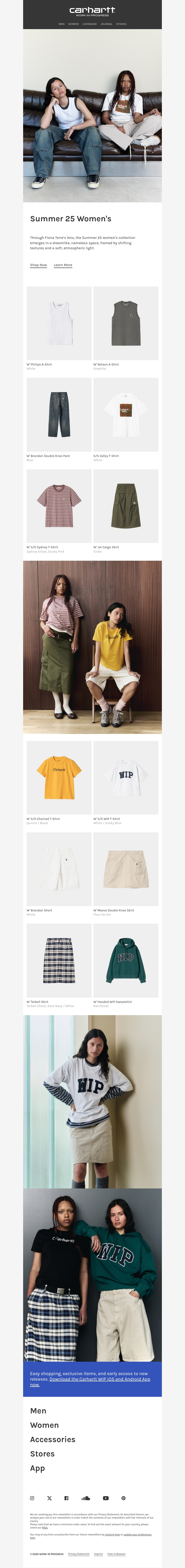The image size is (185, 1568).
Task: Open the LOOKBOOK header link
Action: tap(89, 24)
